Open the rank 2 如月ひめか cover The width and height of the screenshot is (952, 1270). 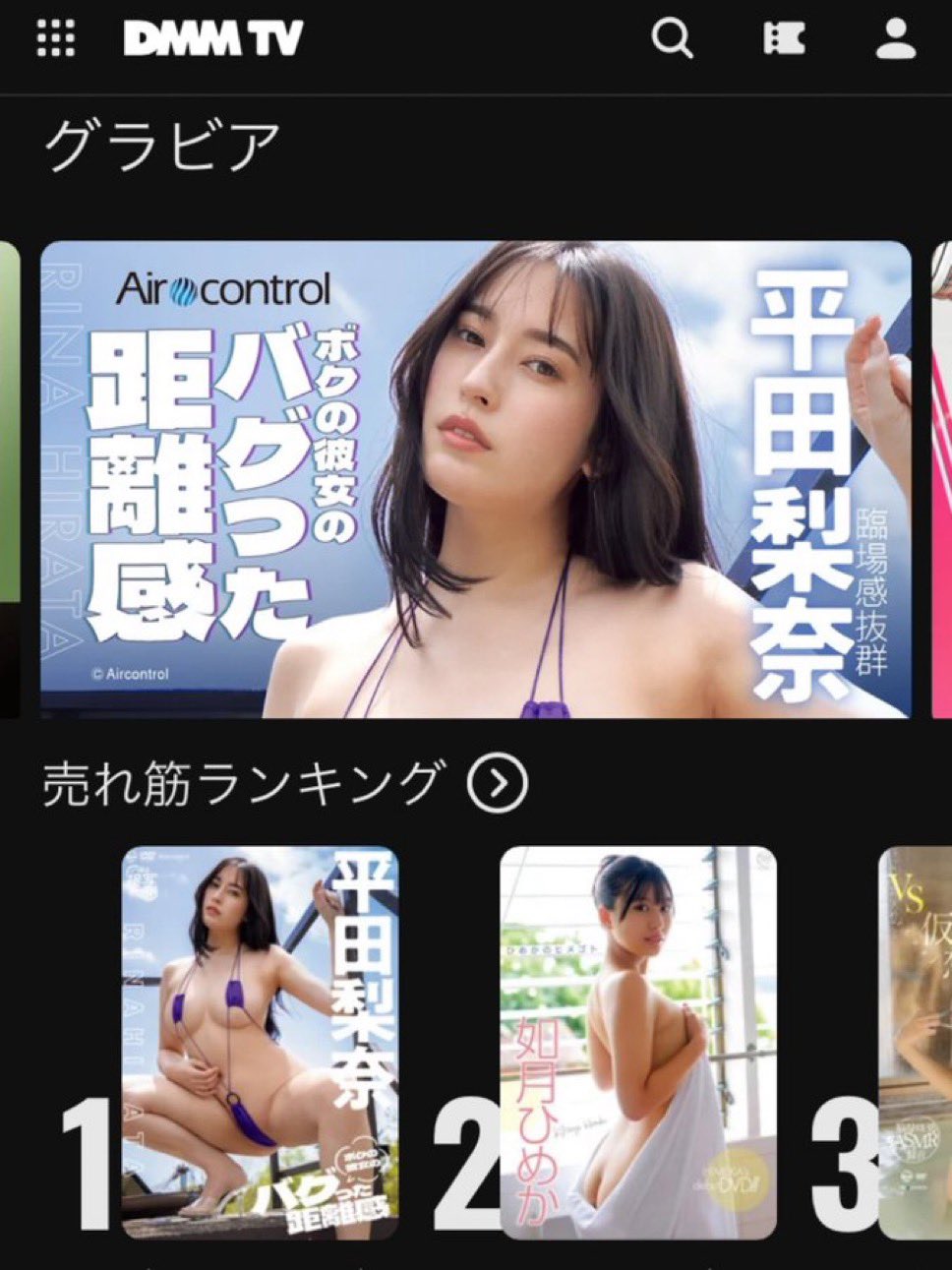pos(638,1041)
